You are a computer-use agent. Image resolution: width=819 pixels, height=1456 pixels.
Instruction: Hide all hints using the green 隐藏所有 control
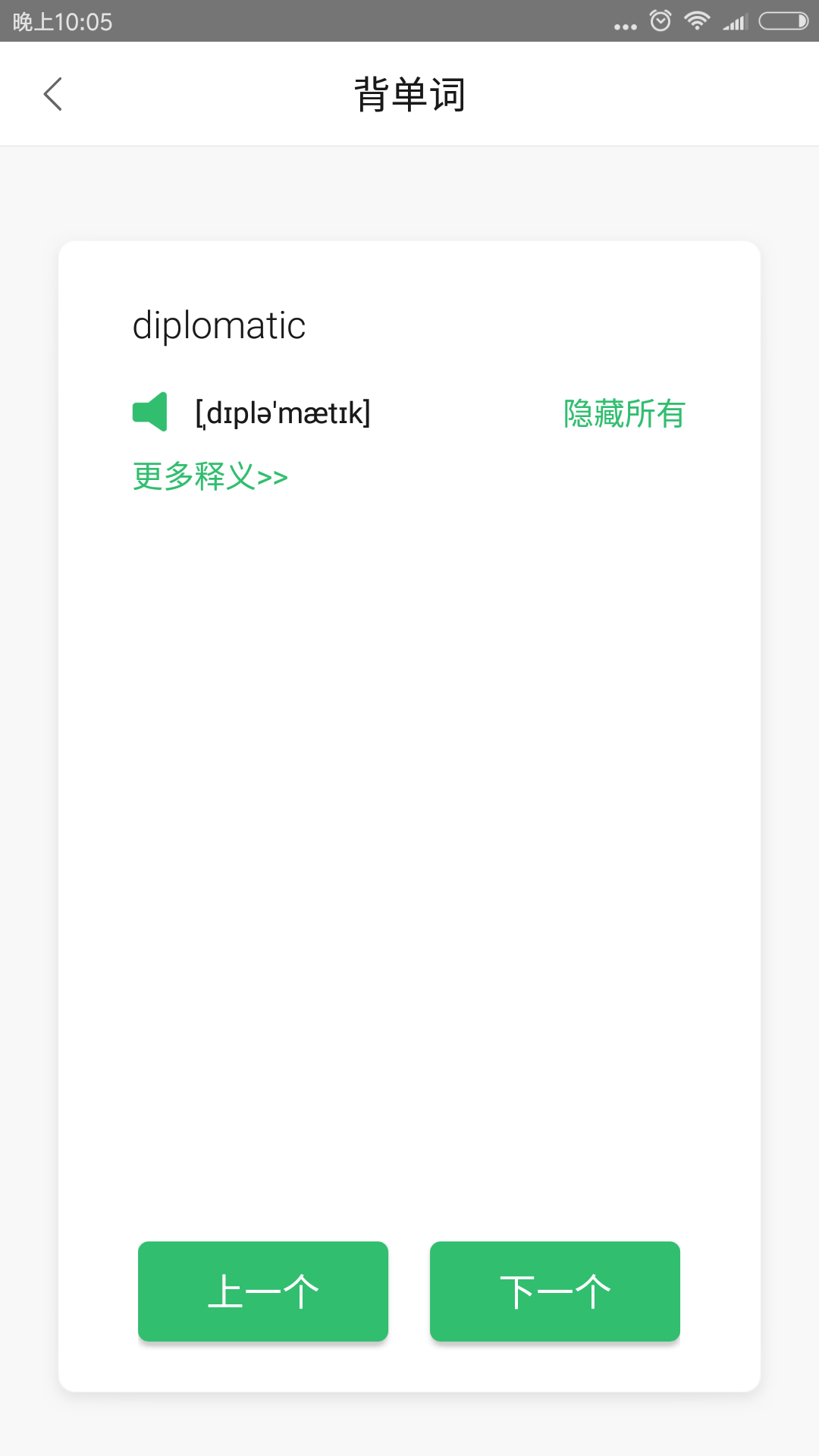point(623,413)
